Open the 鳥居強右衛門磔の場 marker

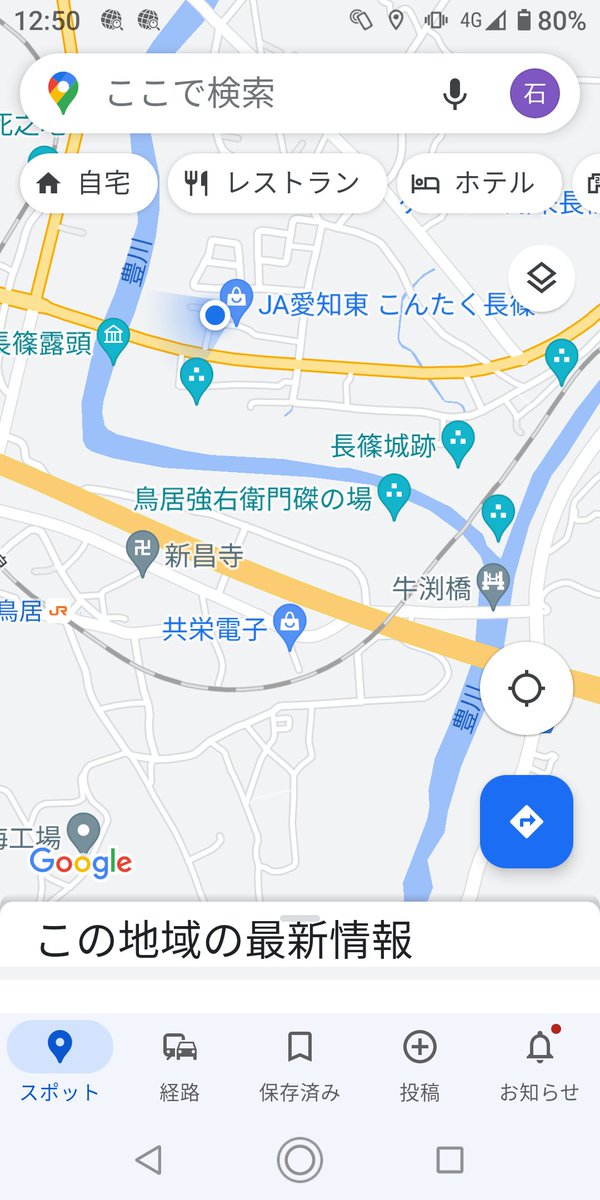[396, 494]
